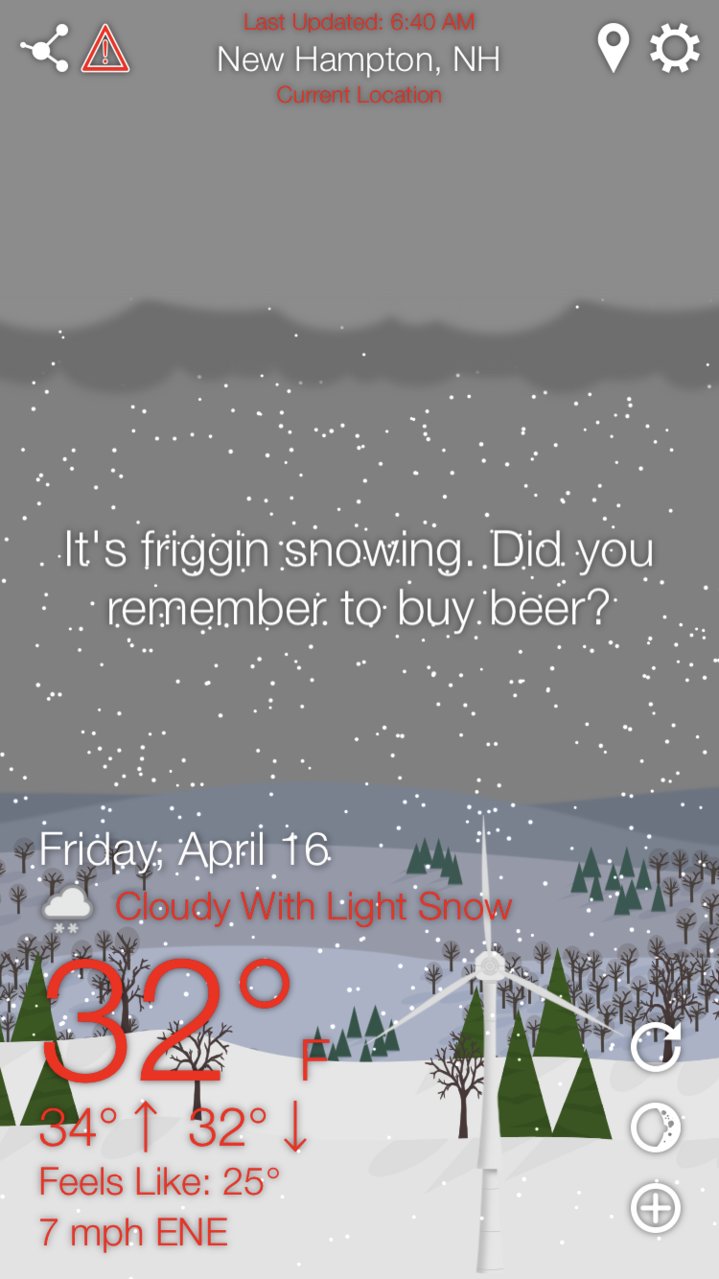Open the location pin selector
Image resolution: width=719 pixels, height=1279 pixels.
point(613,48)
